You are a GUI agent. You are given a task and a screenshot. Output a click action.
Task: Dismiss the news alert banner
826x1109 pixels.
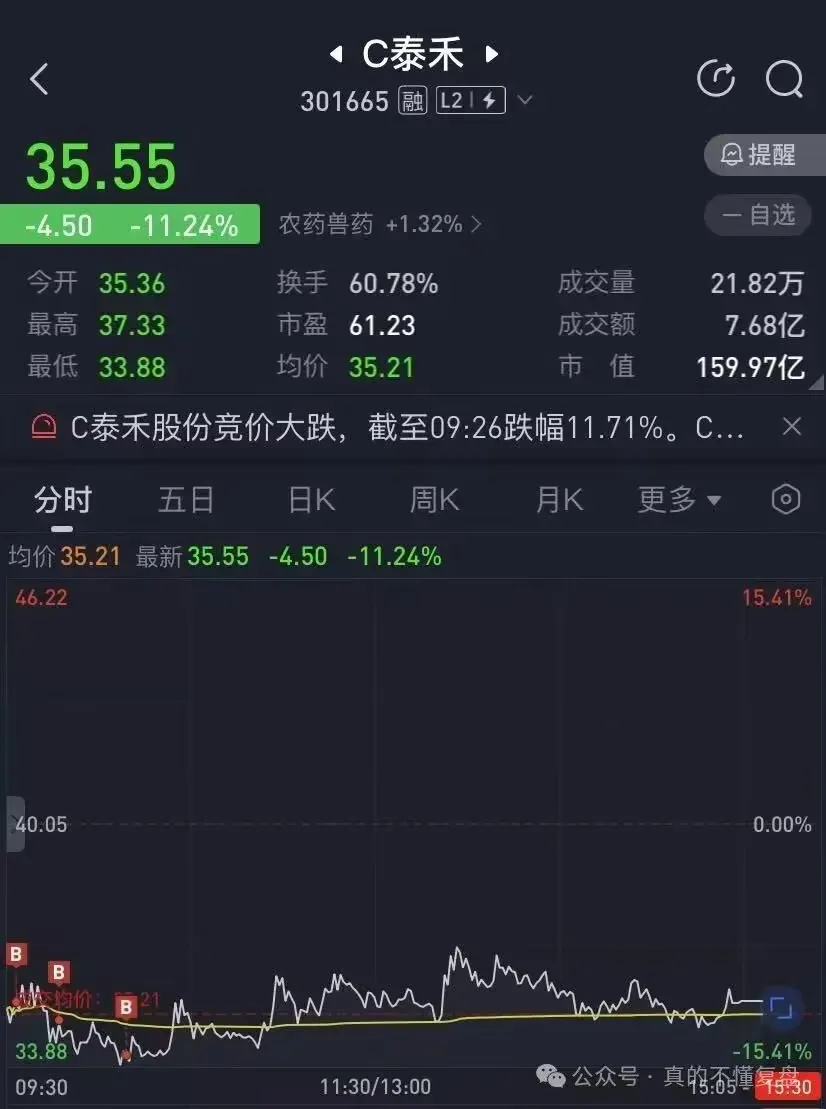click(x=791, y=427)
